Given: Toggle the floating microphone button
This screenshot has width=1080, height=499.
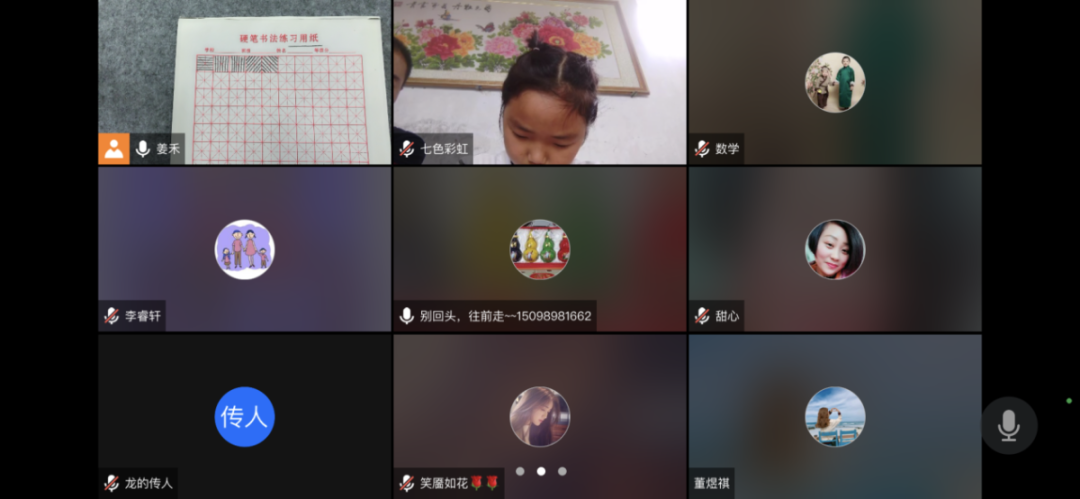Looking at the screenshot, I should click(x=1008, y=426).
